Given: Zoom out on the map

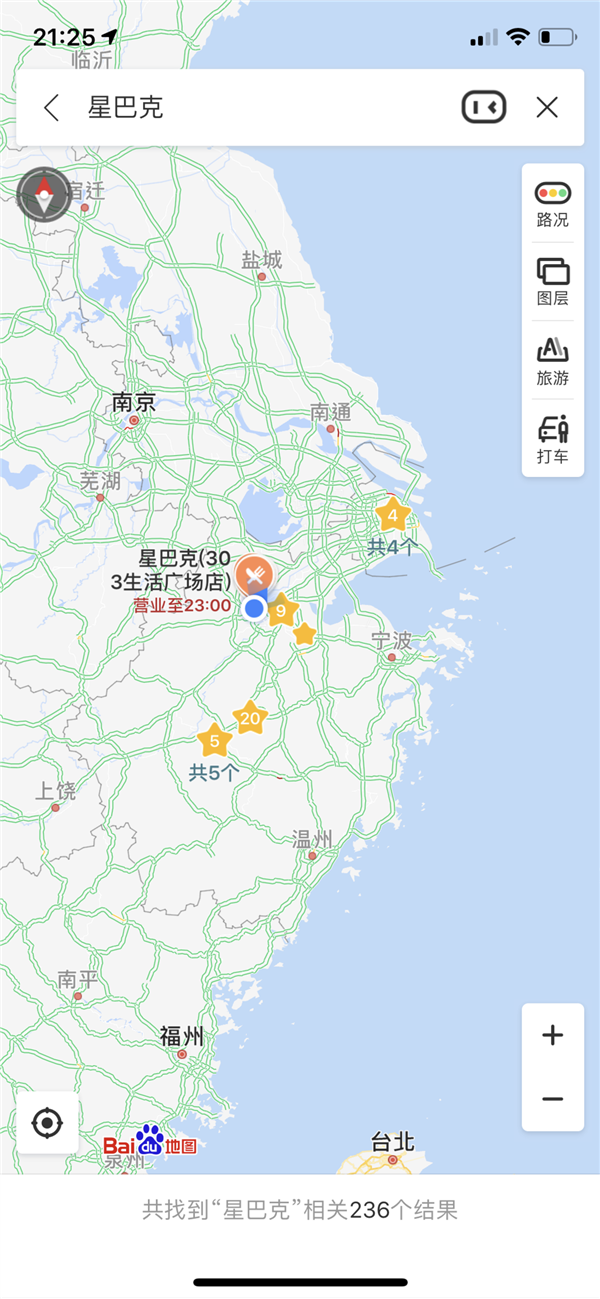Looking at the screenshot, I should [x=552, y=1099].
